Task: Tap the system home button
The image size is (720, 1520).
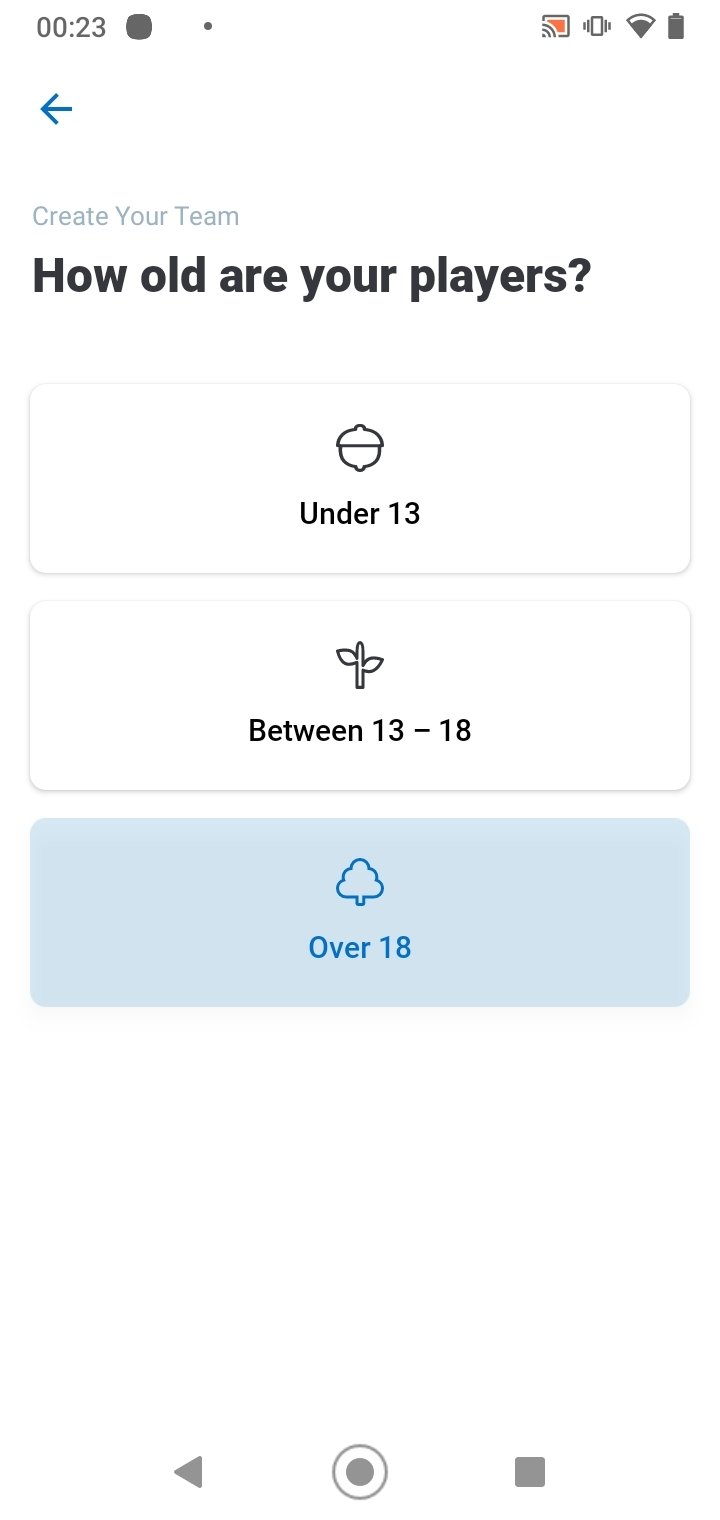Action: [360, 1472]
